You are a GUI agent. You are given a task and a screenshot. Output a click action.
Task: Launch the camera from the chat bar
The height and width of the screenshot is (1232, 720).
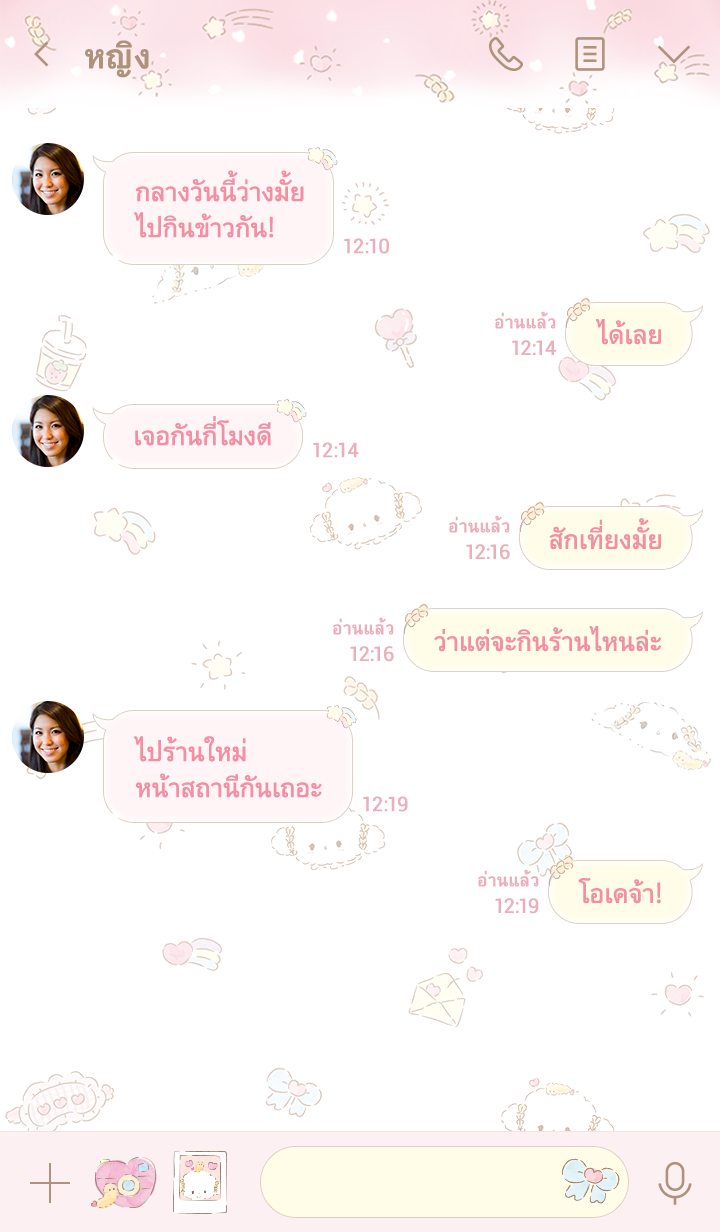(x=125, y=1182)
